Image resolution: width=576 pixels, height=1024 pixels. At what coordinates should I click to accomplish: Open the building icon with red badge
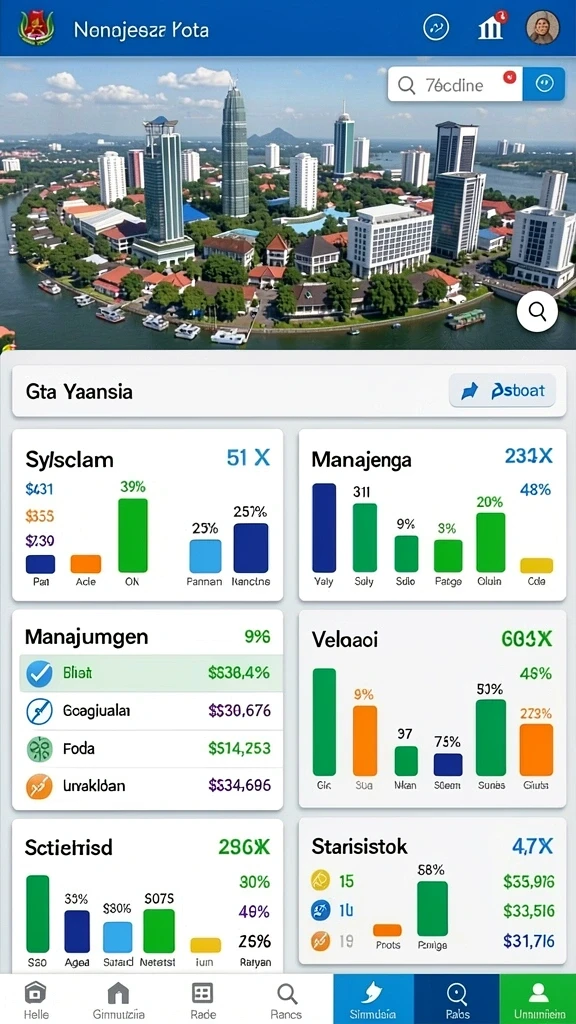[490, 27]
